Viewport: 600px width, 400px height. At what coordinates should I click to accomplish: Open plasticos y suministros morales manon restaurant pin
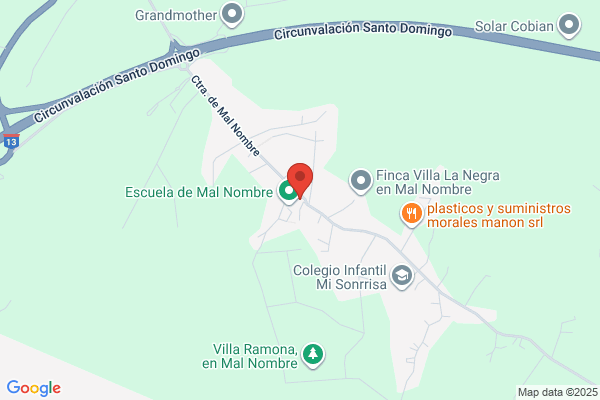[x=412, y=215]
